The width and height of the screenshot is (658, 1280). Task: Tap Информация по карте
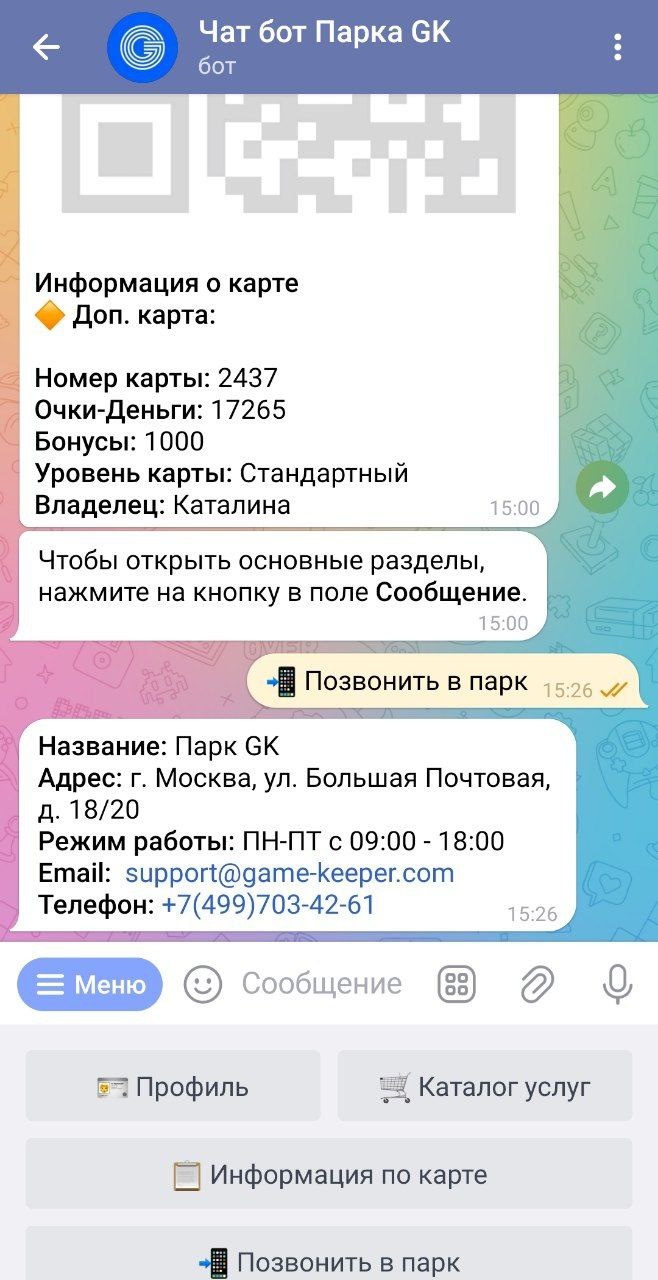(329, 1174)
